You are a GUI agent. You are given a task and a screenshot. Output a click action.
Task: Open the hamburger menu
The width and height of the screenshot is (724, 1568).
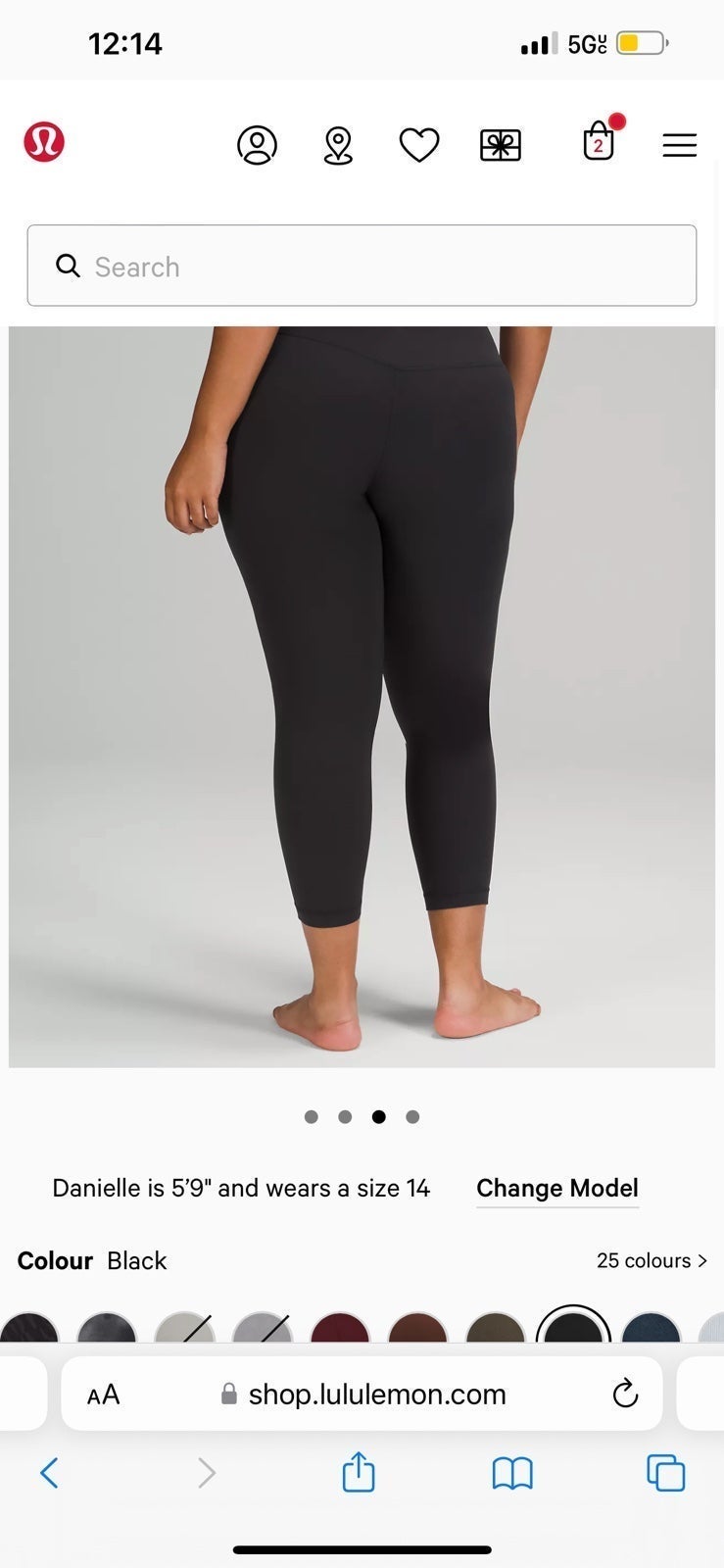tap(679, 145)
